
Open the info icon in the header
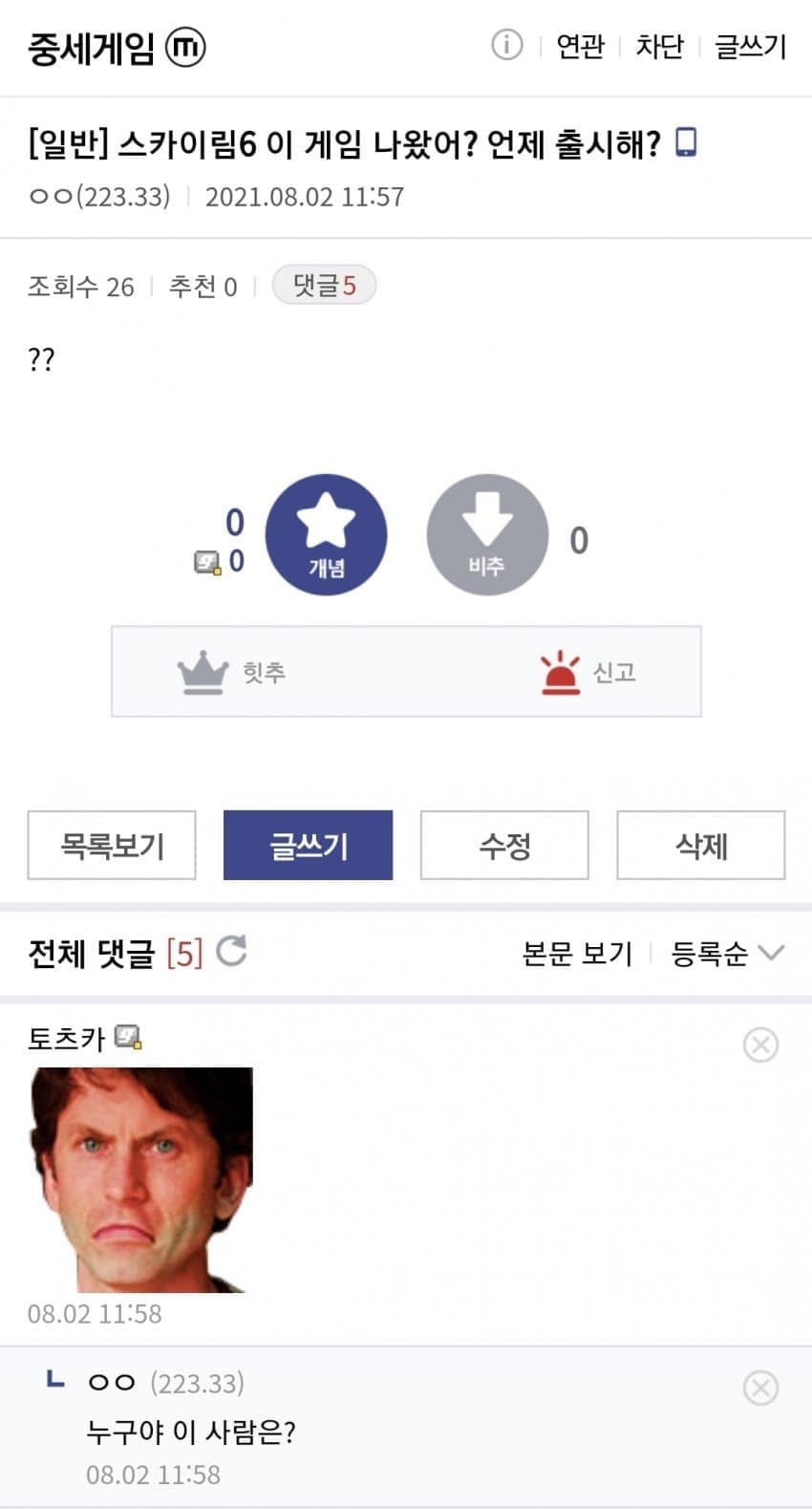(x=506, y=45)
